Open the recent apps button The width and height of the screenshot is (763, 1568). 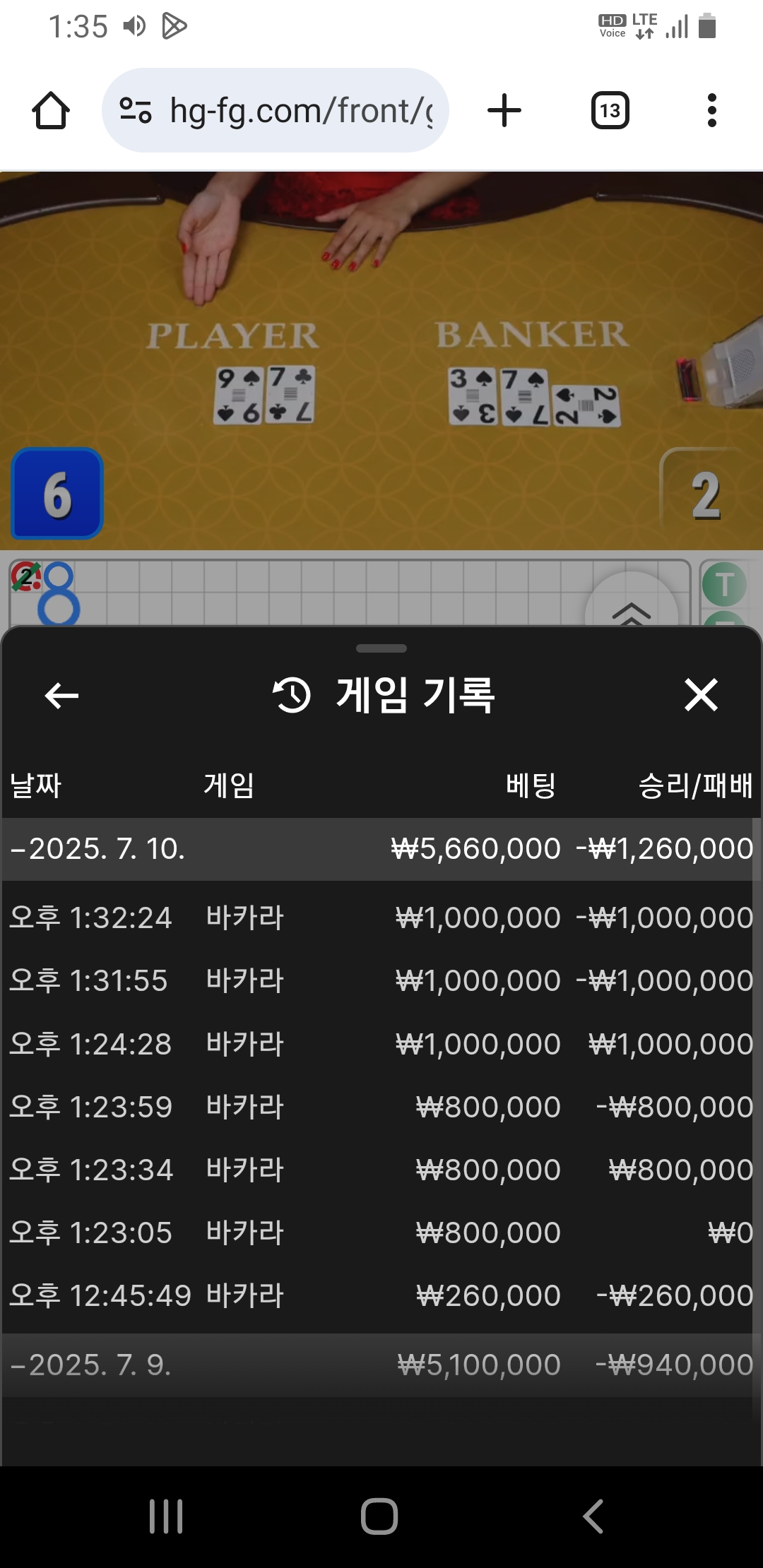click(x=166, y=1516)
